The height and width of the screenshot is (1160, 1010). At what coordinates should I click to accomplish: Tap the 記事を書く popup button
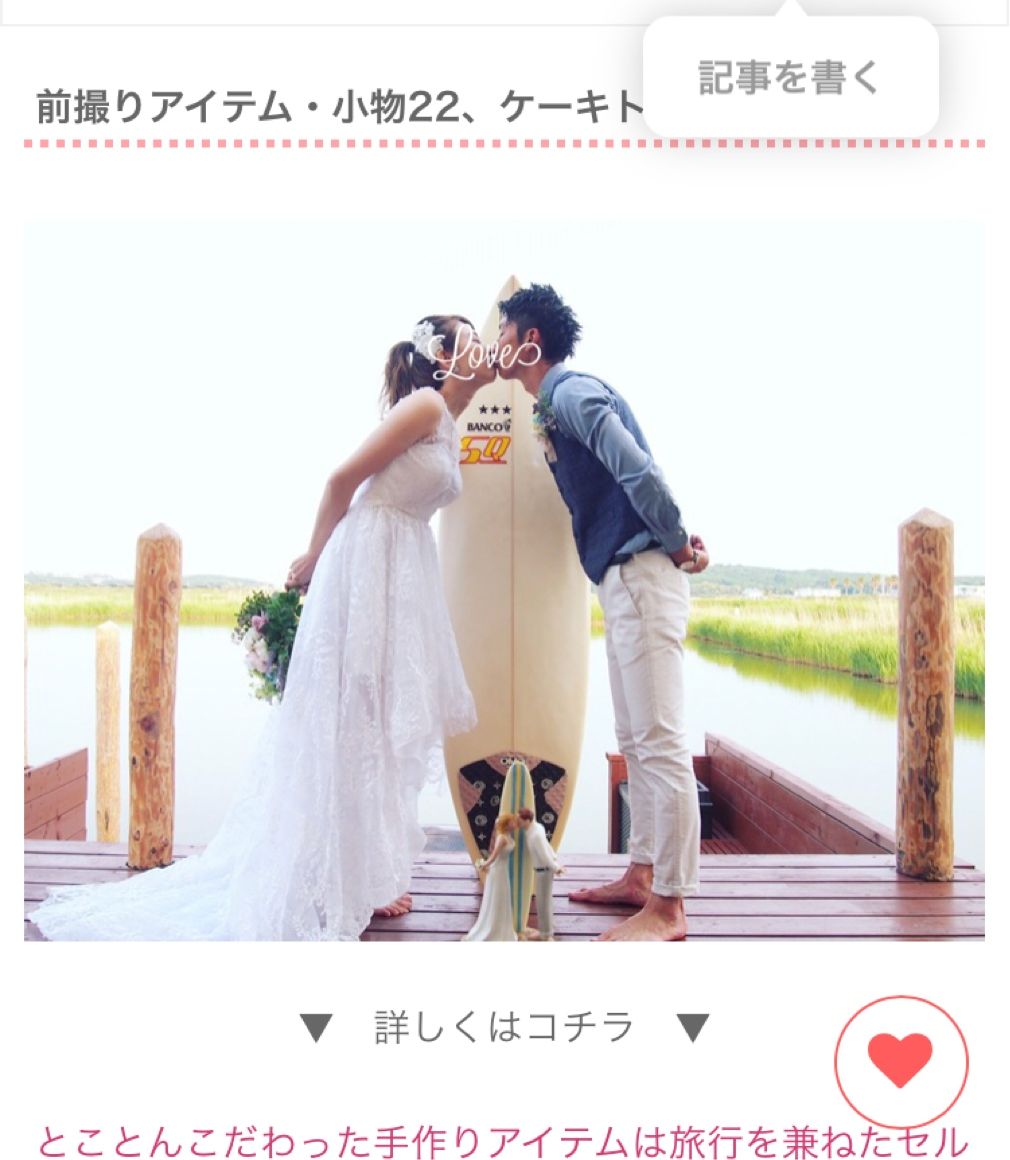click(x=789, y=78)
